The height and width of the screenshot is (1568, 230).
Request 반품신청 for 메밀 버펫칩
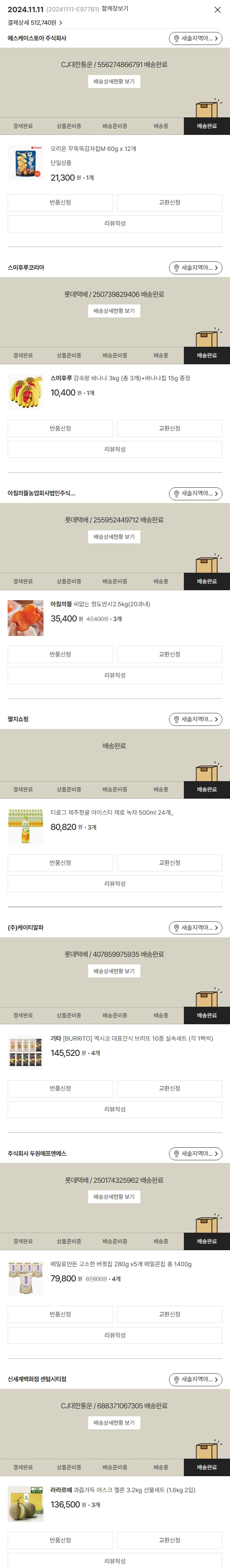(x=60, y=1314)
